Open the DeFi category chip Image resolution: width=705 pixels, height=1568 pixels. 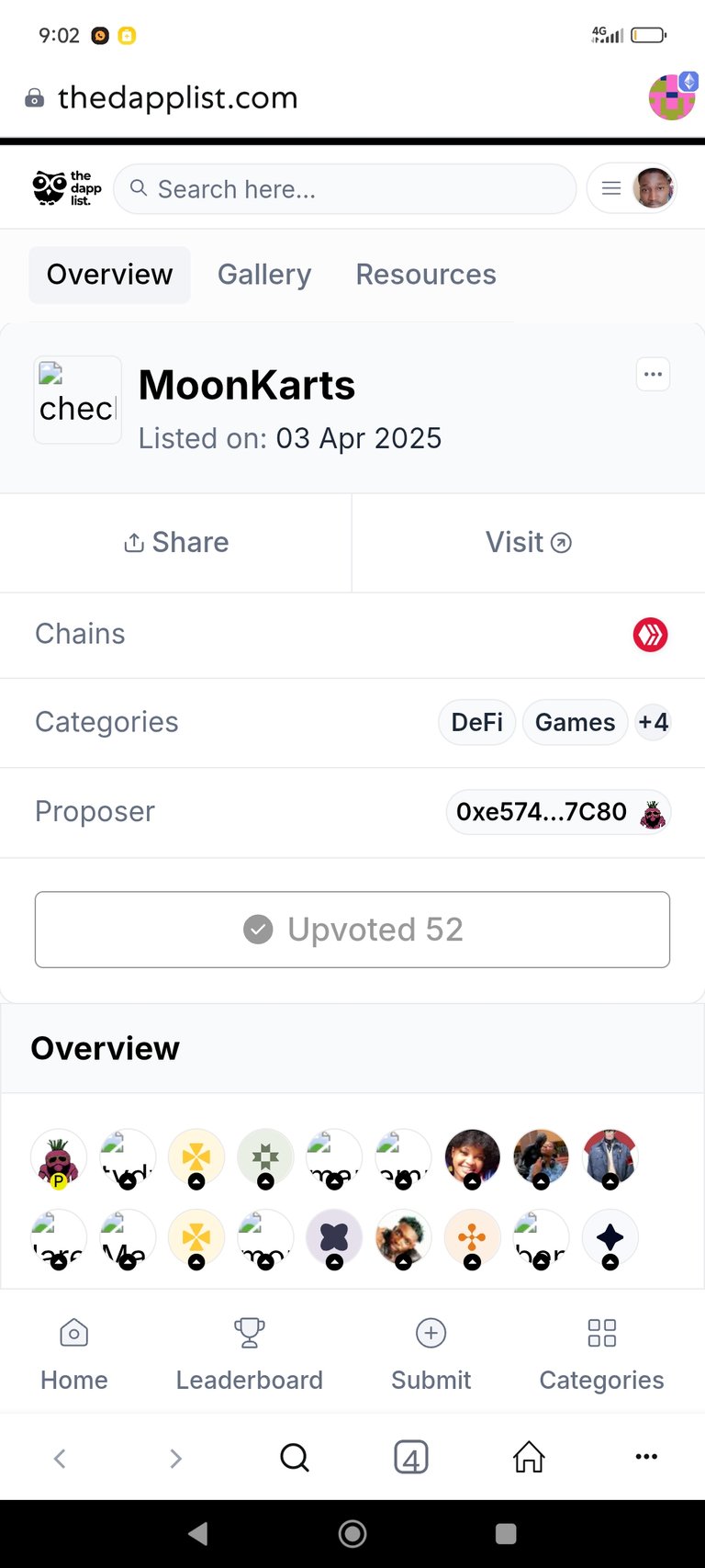(x=476, y=723)
